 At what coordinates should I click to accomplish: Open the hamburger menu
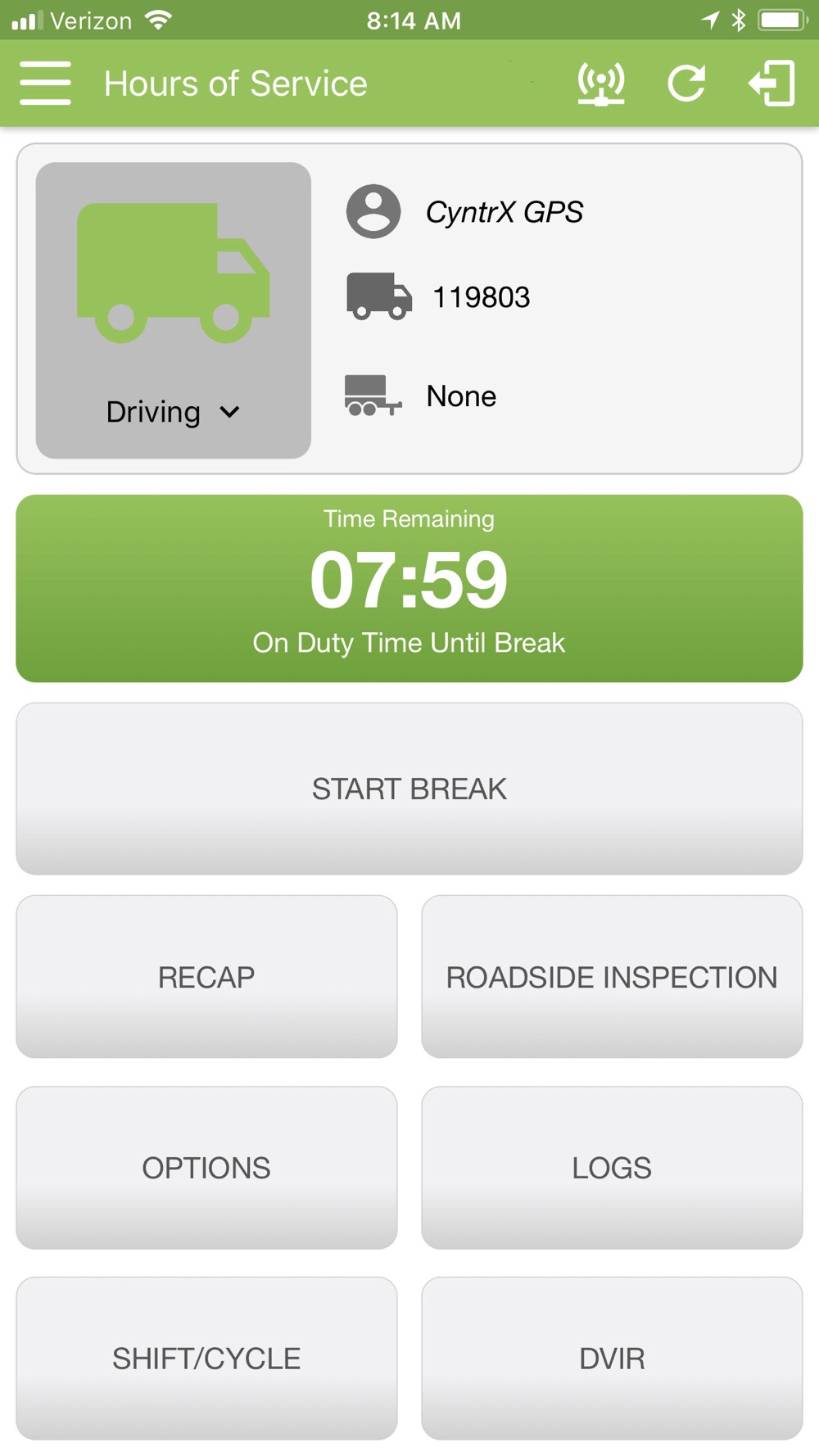45,83
